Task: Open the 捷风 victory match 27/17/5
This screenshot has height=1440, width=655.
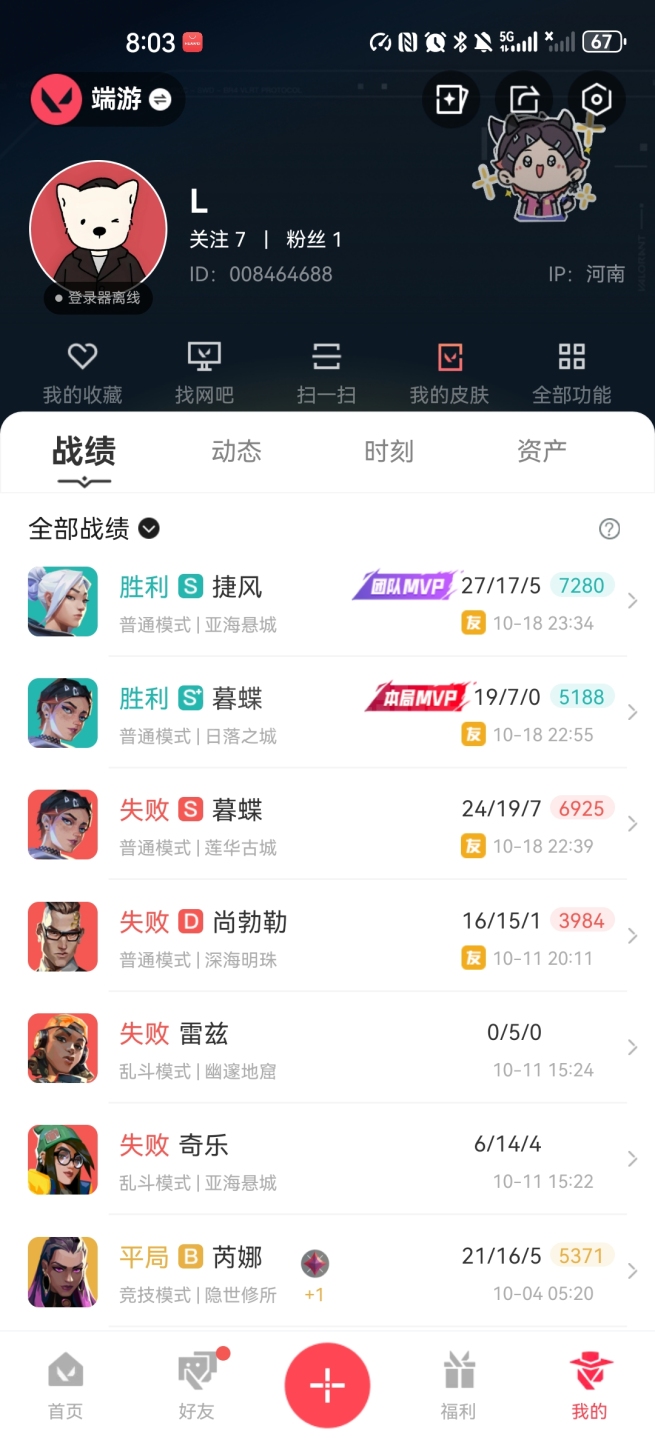Action: [330, 602]
